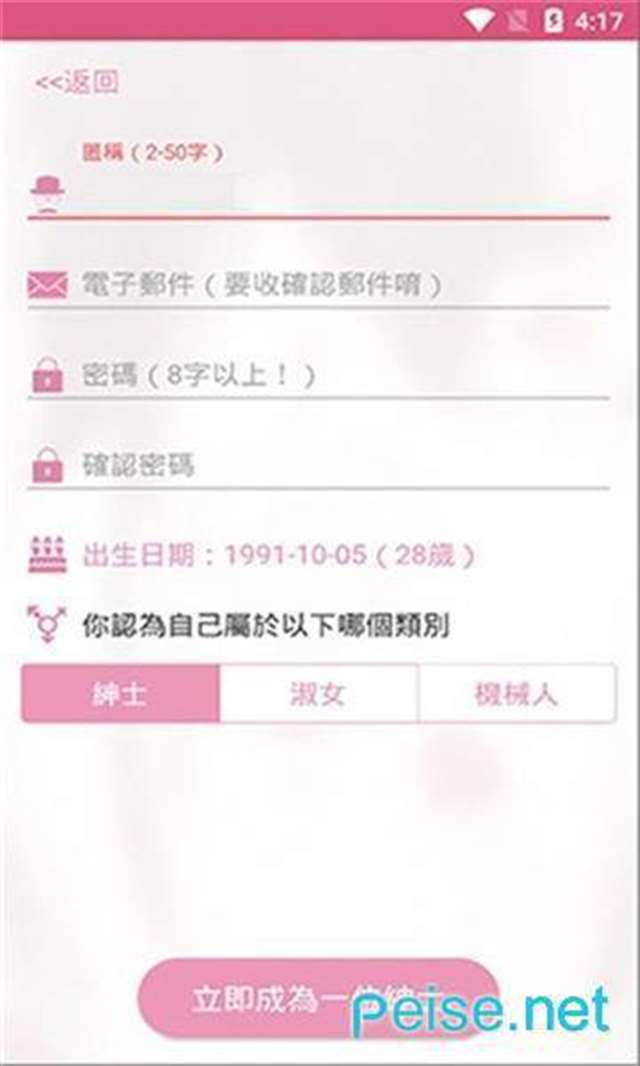Viewport: 640px width, 1066px height.
Task: Switch to the 機械人 category
Action: click(x=516, y=693)
